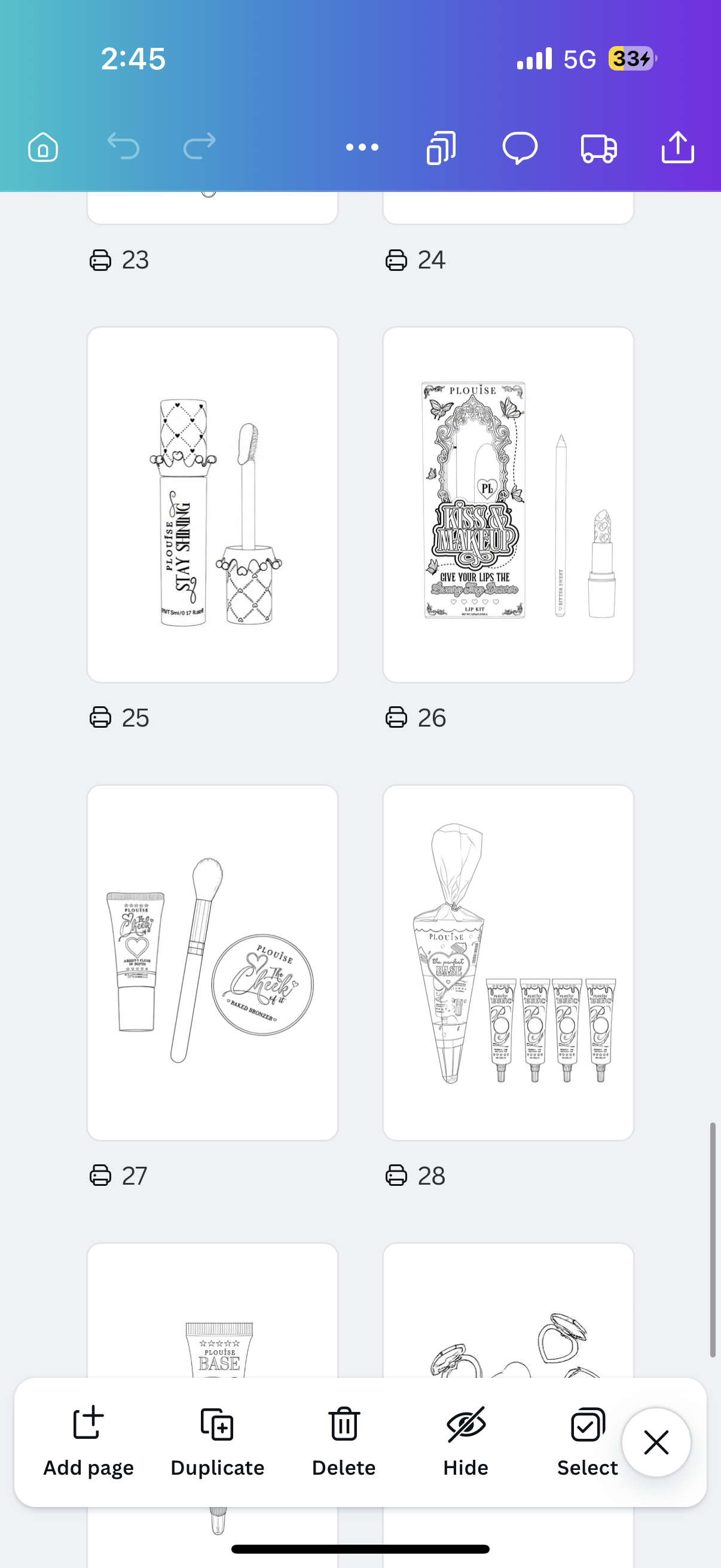Open page 28 perfect base thumbnail
The height and width of the screenshot is (1568, 721).
[x=508, y=962]
